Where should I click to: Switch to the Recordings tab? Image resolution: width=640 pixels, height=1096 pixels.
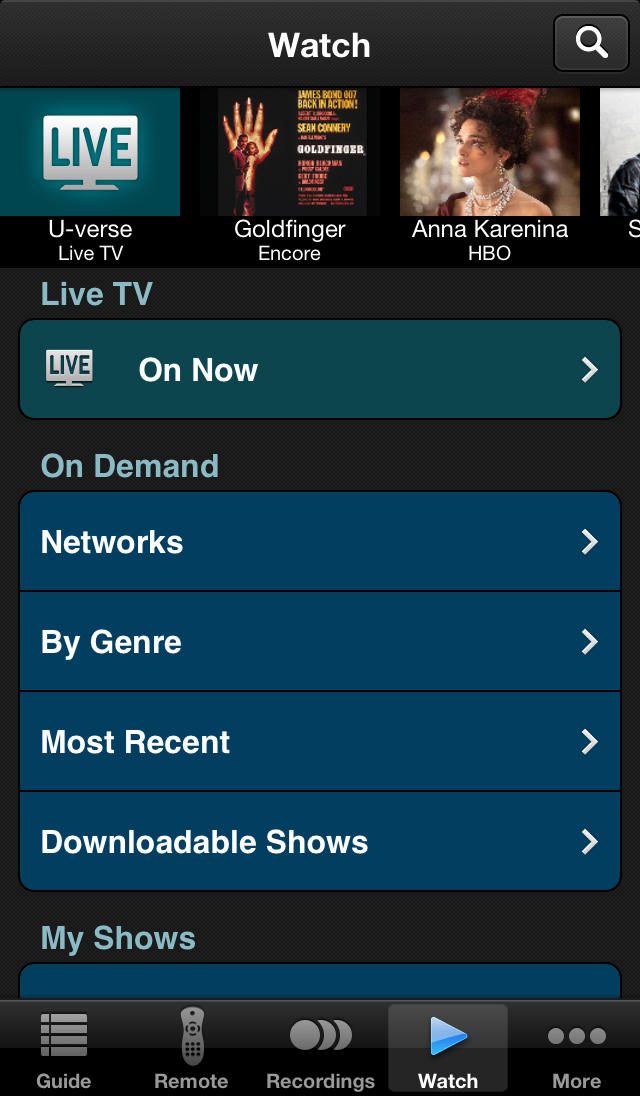click(320, 1050)
